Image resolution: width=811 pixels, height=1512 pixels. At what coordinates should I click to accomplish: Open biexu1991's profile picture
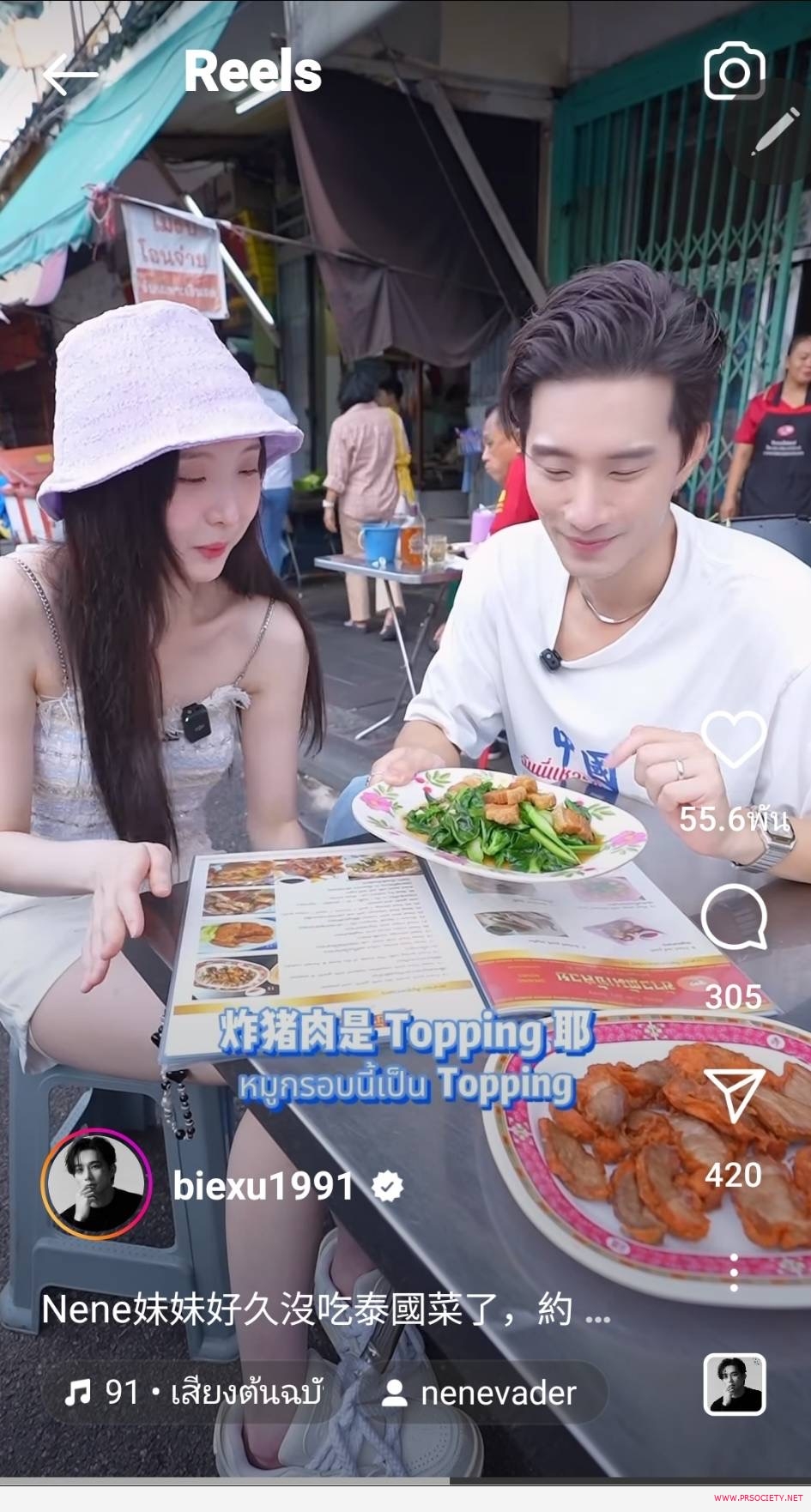(96, 1185)
